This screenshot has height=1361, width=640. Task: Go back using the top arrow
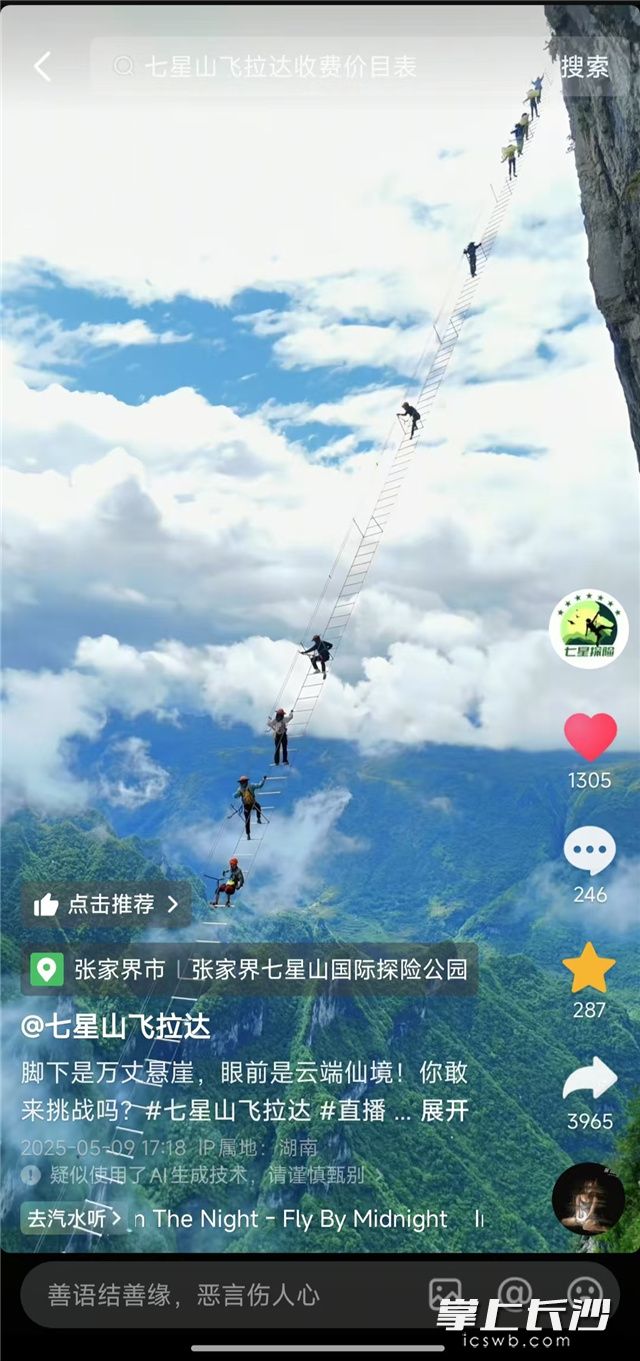(42, 67)
